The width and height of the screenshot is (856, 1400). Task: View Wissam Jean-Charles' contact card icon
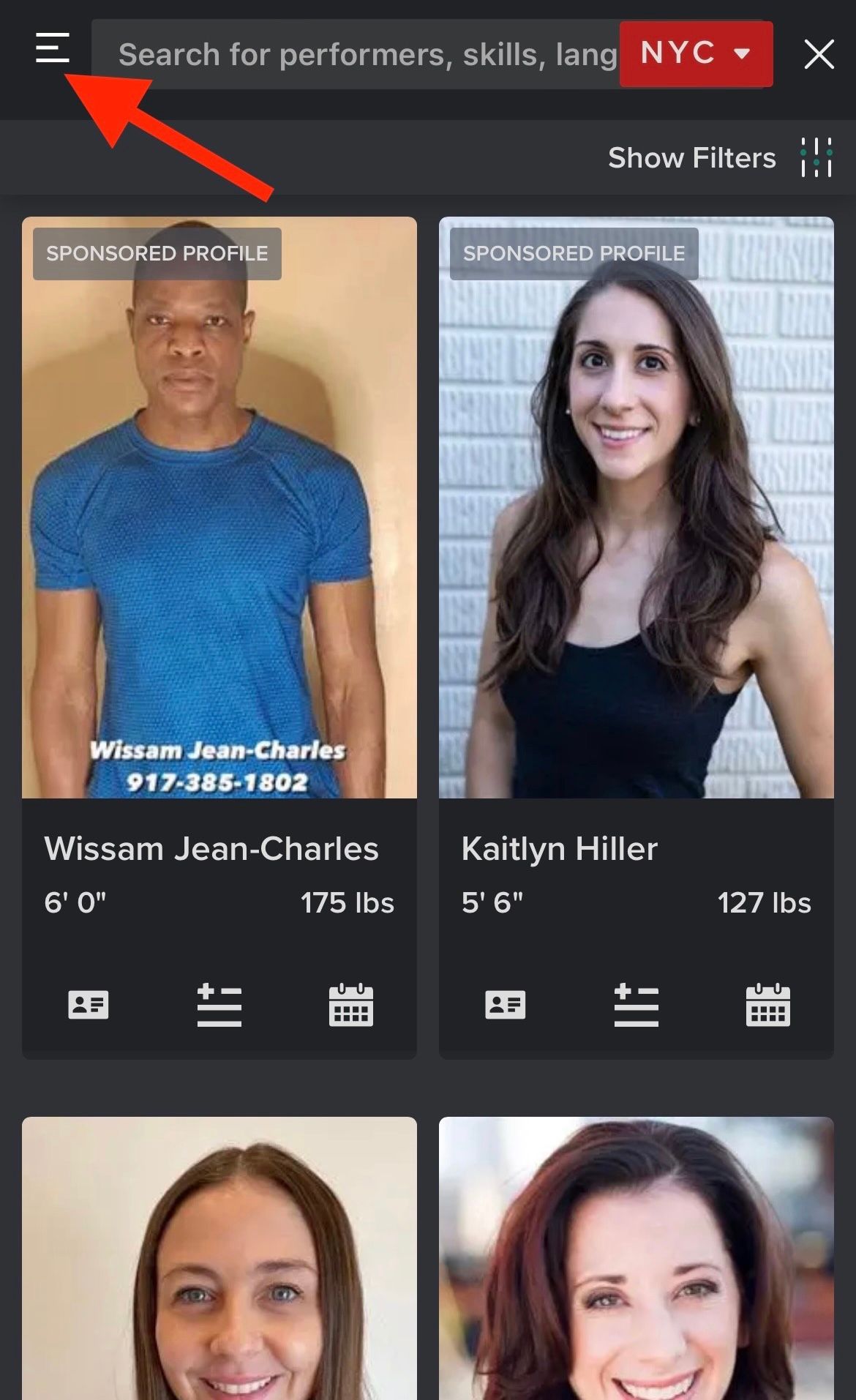(89, 1005)
